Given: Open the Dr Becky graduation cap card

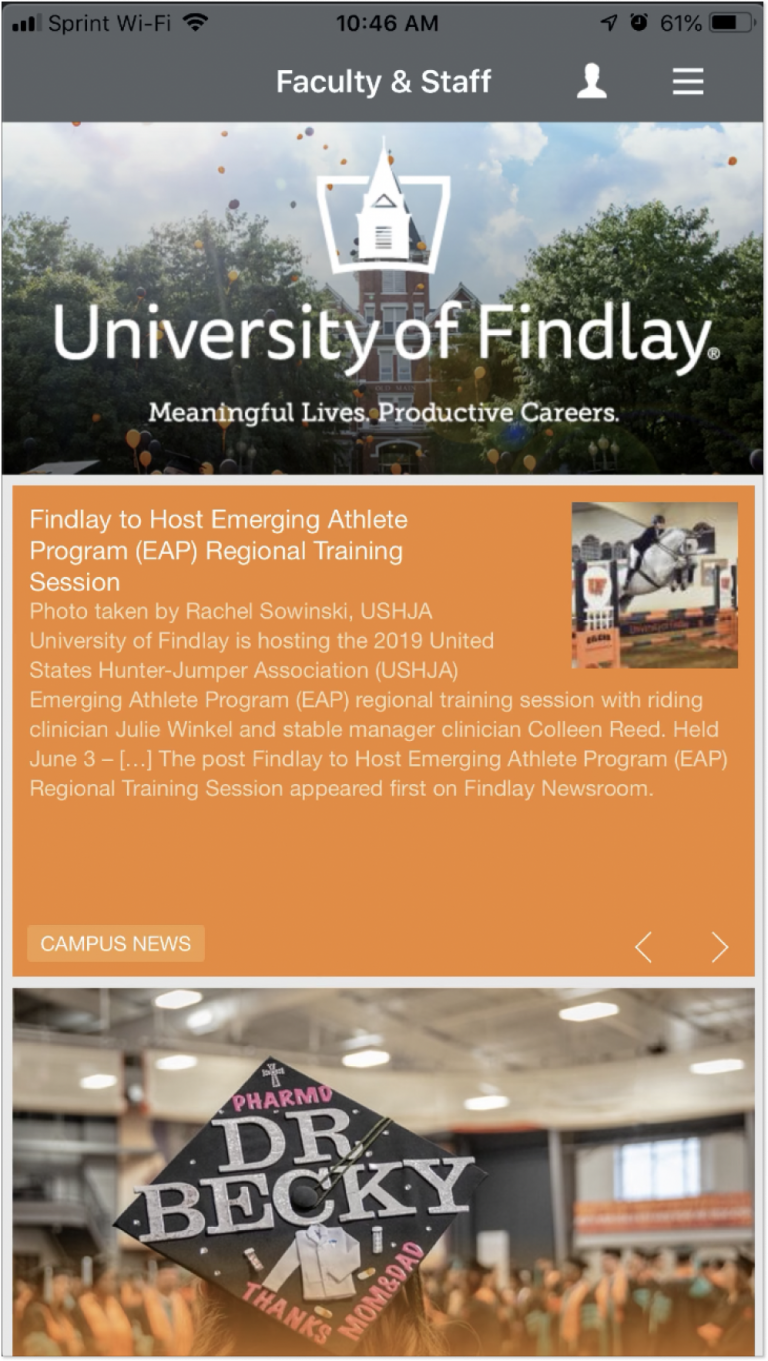Looking at the screenshot, I should [x=384, y=1170].
